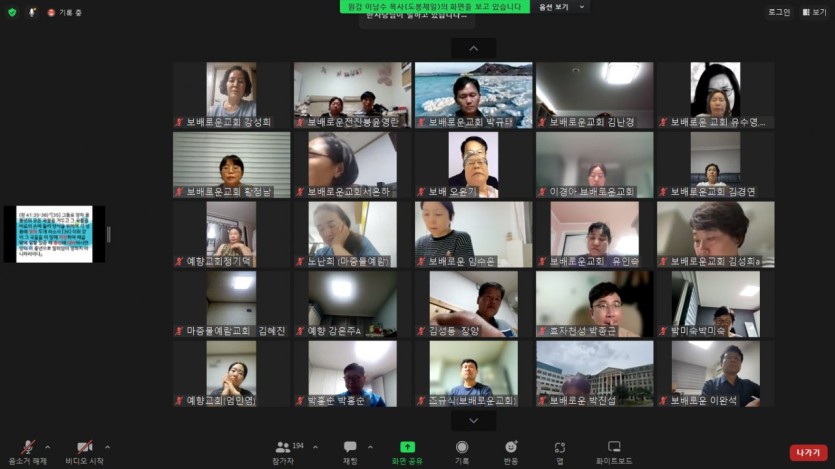Start video with 비디오 시작

click(x=84, y=450)
